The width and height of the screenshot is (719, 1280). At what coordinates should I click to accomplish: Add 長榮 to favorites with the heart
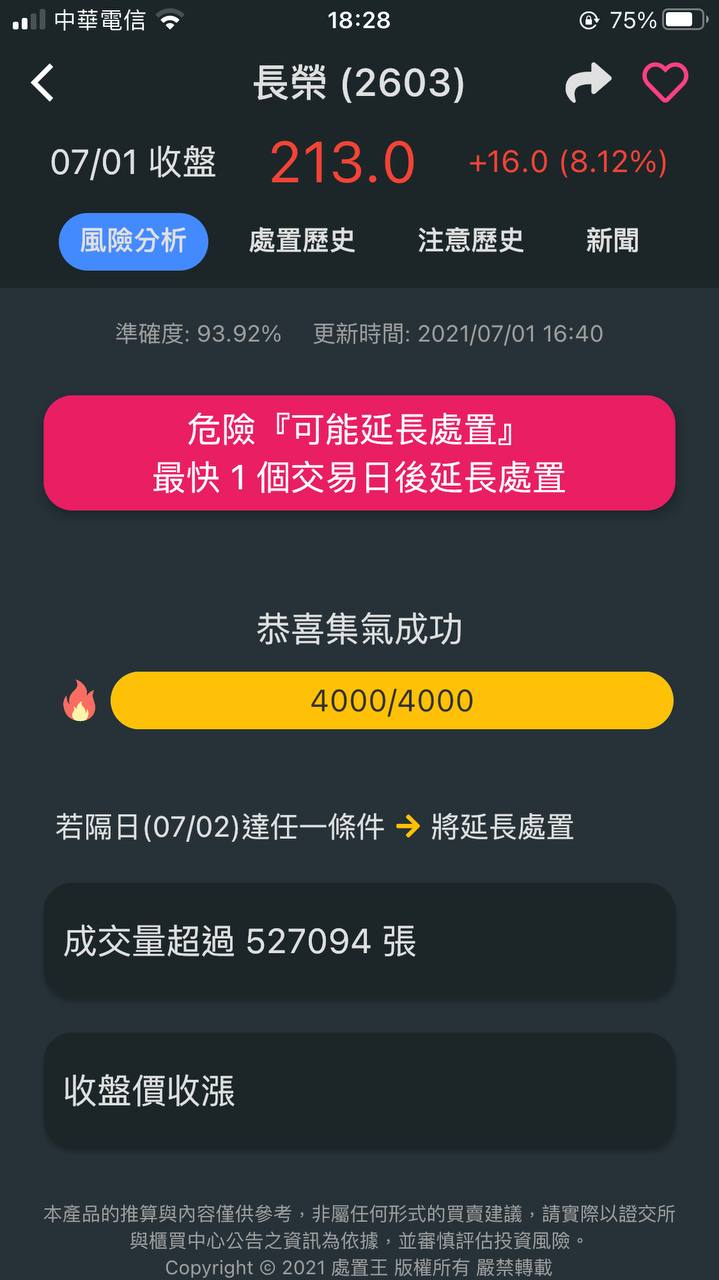665,83
